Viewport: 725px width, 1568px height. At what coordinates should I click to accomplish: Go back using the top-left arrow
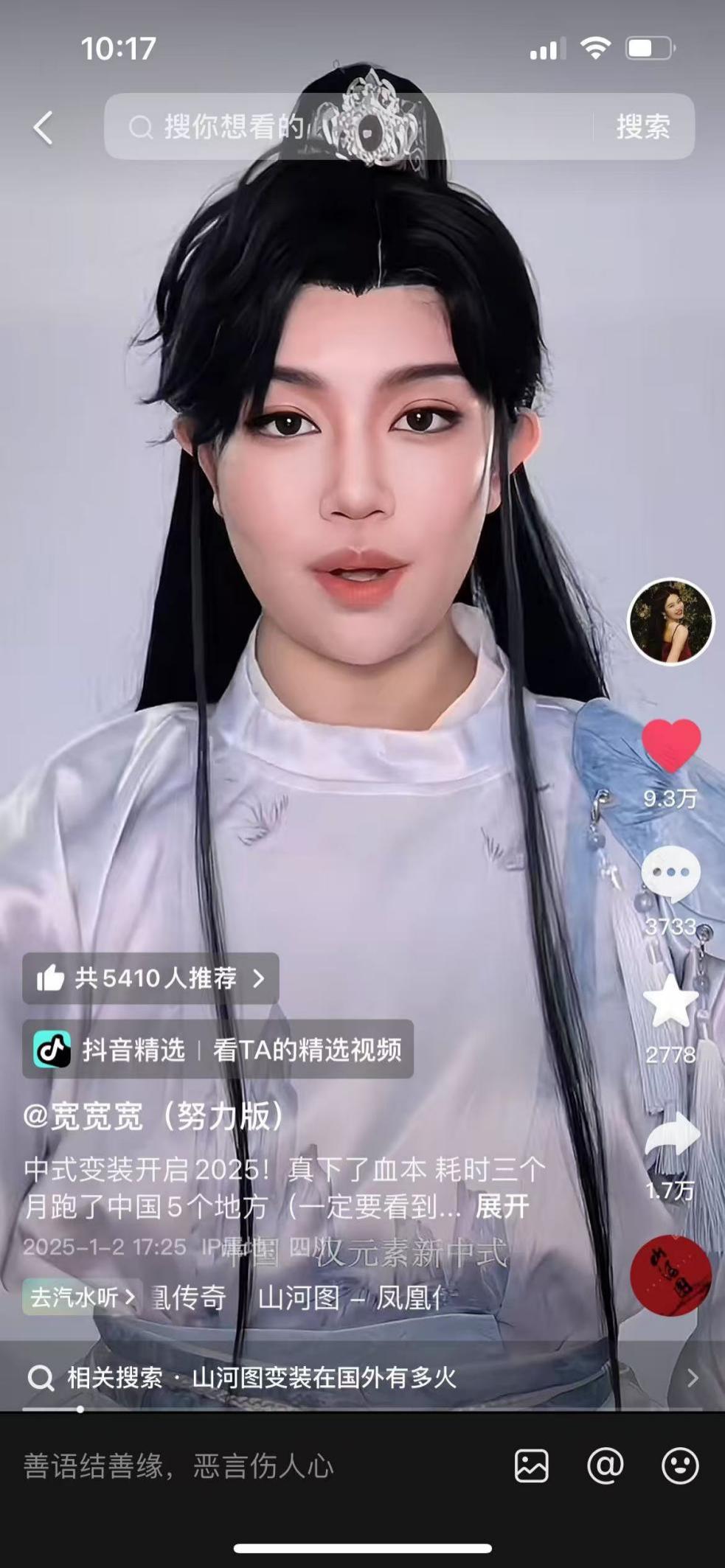(x=43, y=128)
